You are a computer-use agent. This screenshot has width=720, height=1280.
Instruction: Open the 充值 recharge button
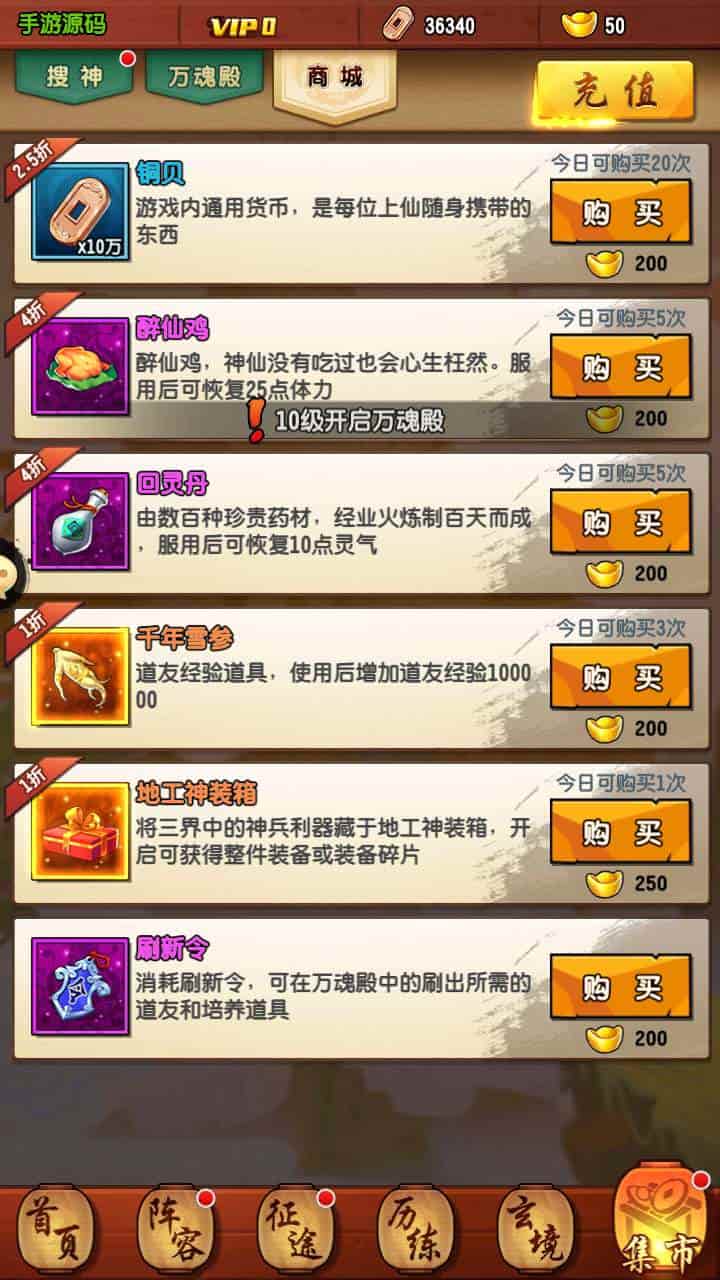click(614, 92)
